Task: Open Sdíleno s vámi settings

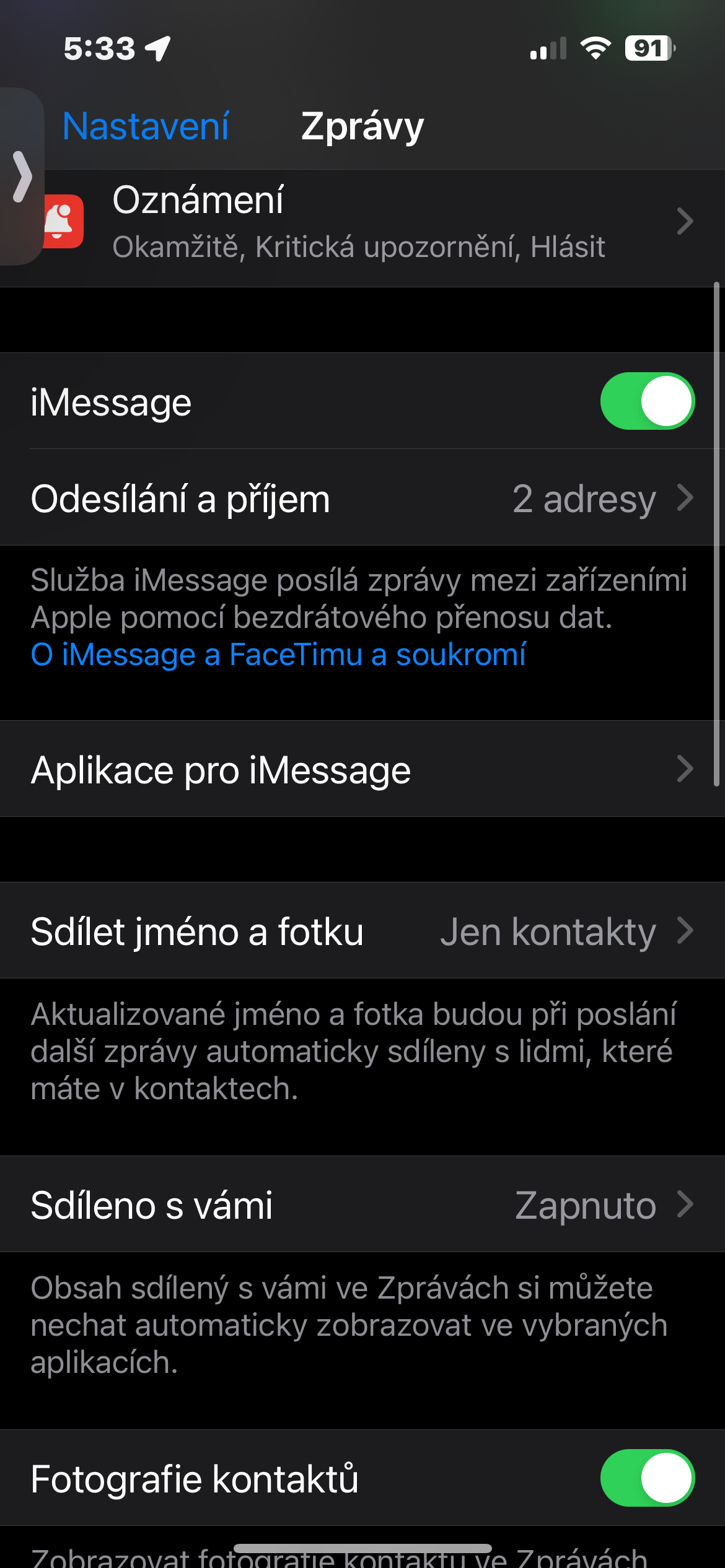Action: coord(362,1204)
